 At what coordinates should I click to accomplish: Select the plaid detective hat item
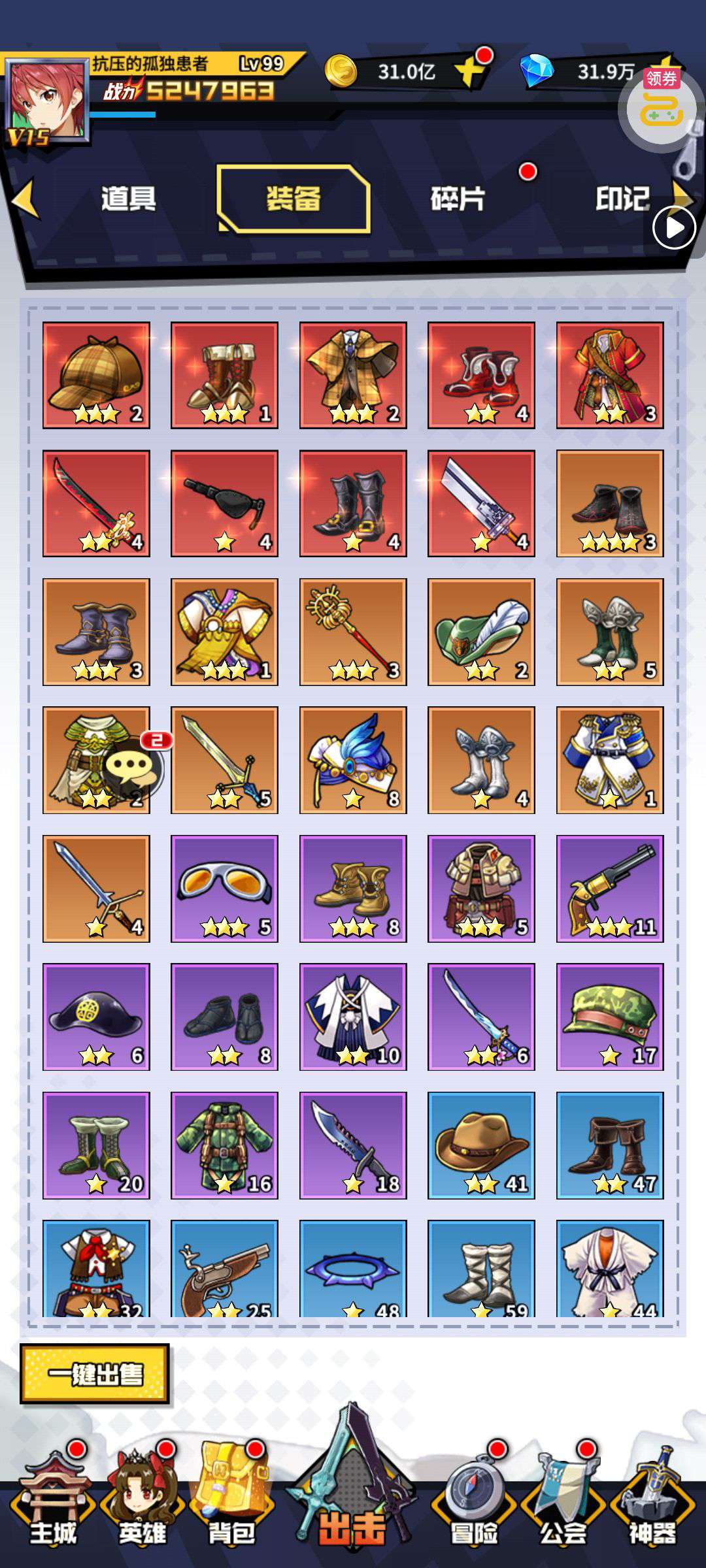pos(96,375)
